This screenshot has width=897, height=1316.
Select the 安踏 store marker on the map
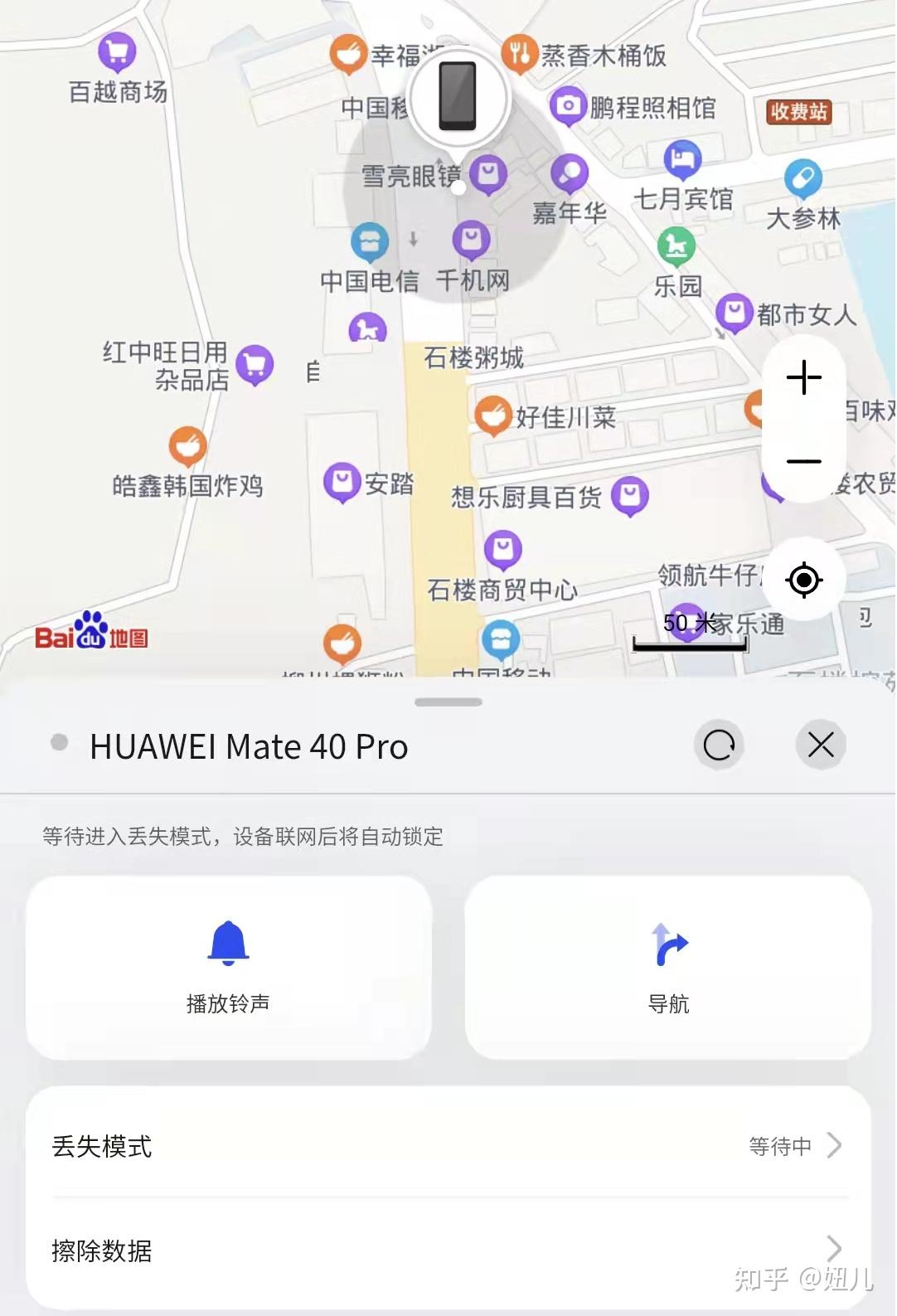pyautogui.click(x=342, y=478)
